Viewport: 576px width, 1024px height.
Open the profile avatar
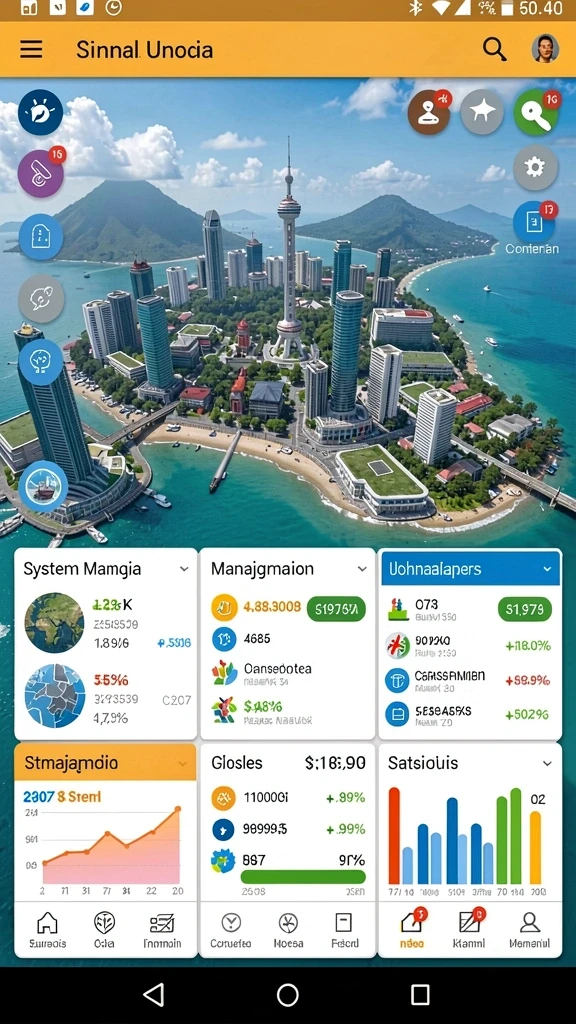[x=545, y=49]
